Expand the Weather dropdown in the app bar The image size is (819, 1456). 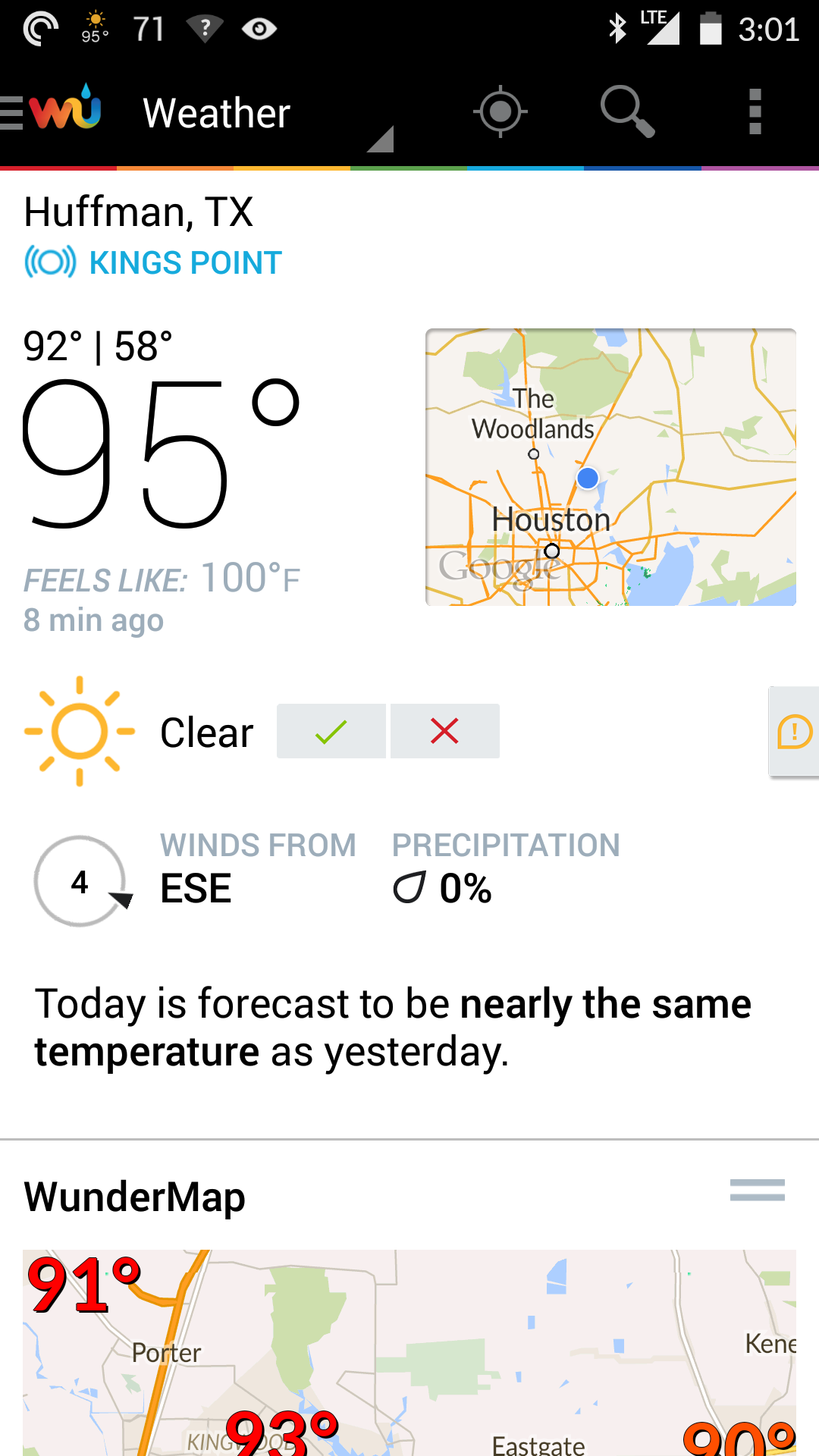[x=267, y=114]
